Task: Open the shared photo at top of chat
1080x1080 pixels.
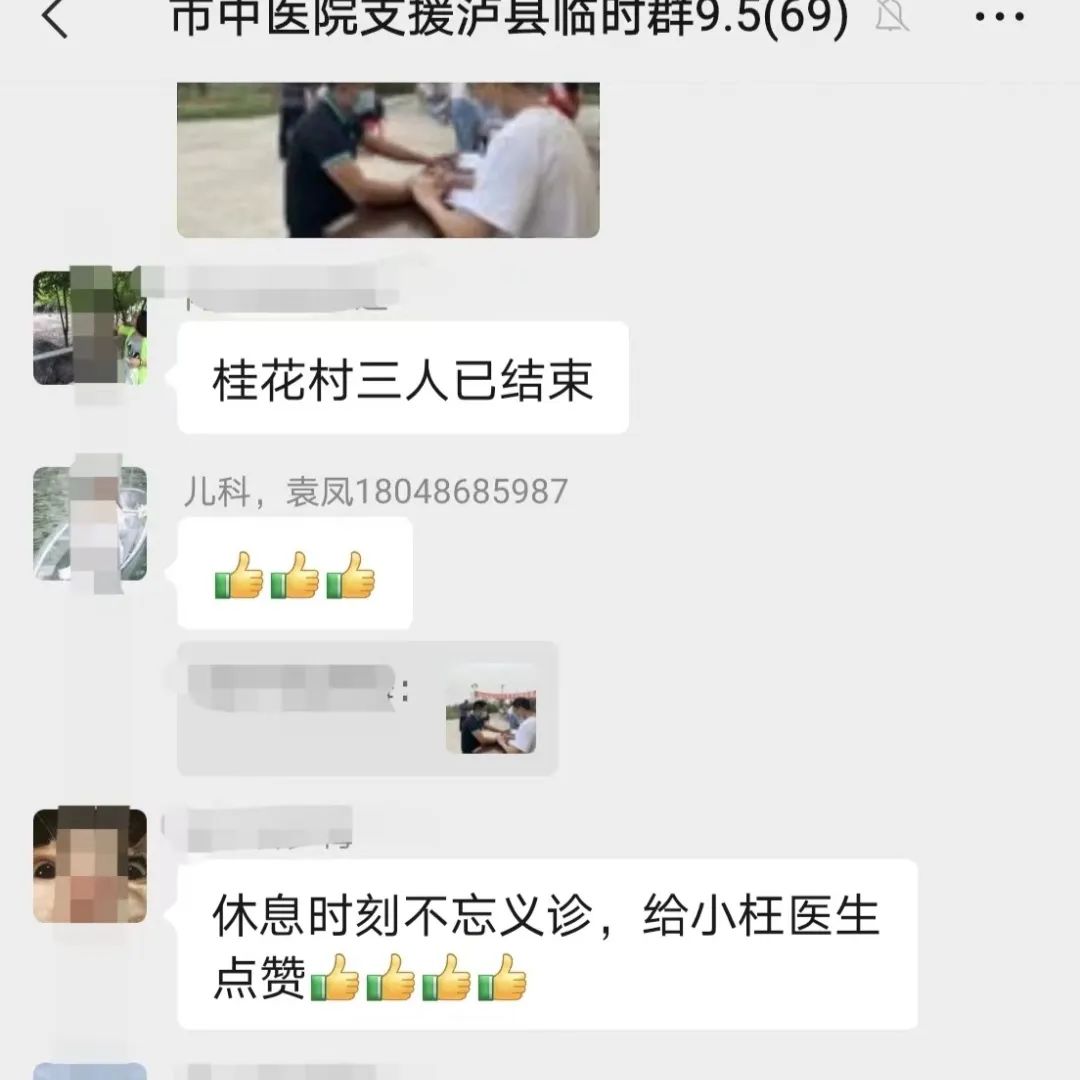Action: [x=388, y=160]
